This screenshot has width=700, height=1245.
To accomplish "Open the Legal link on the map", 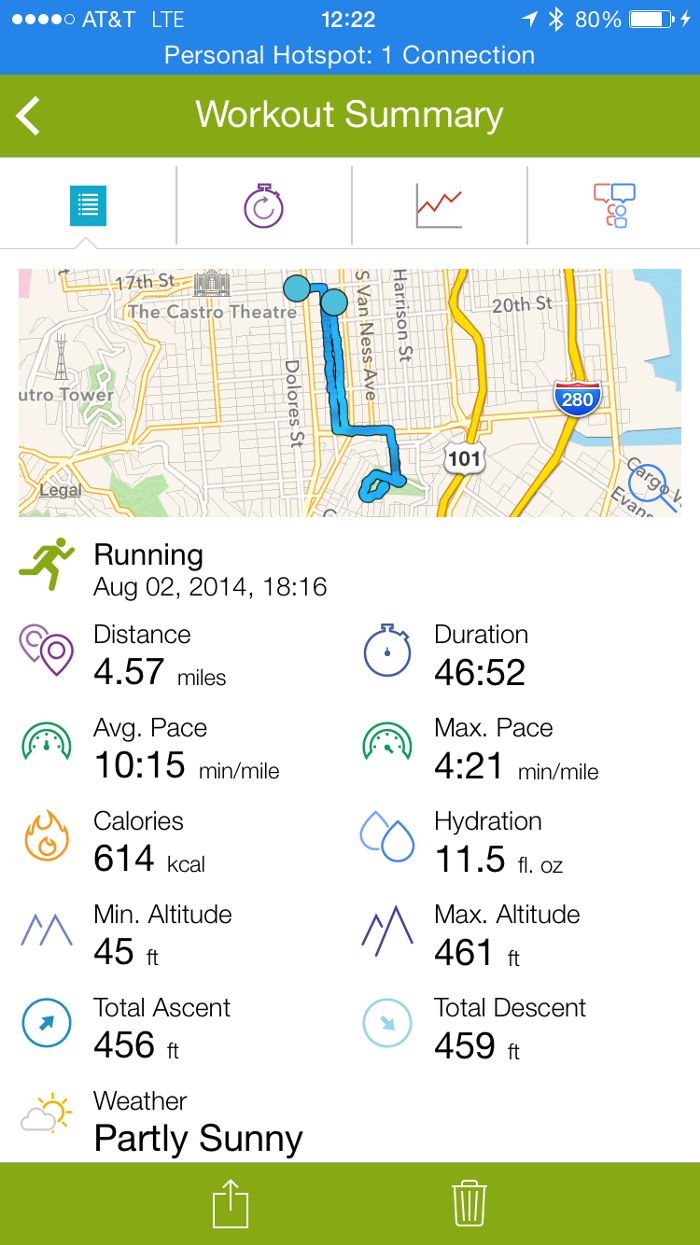I will click(60, 491).
